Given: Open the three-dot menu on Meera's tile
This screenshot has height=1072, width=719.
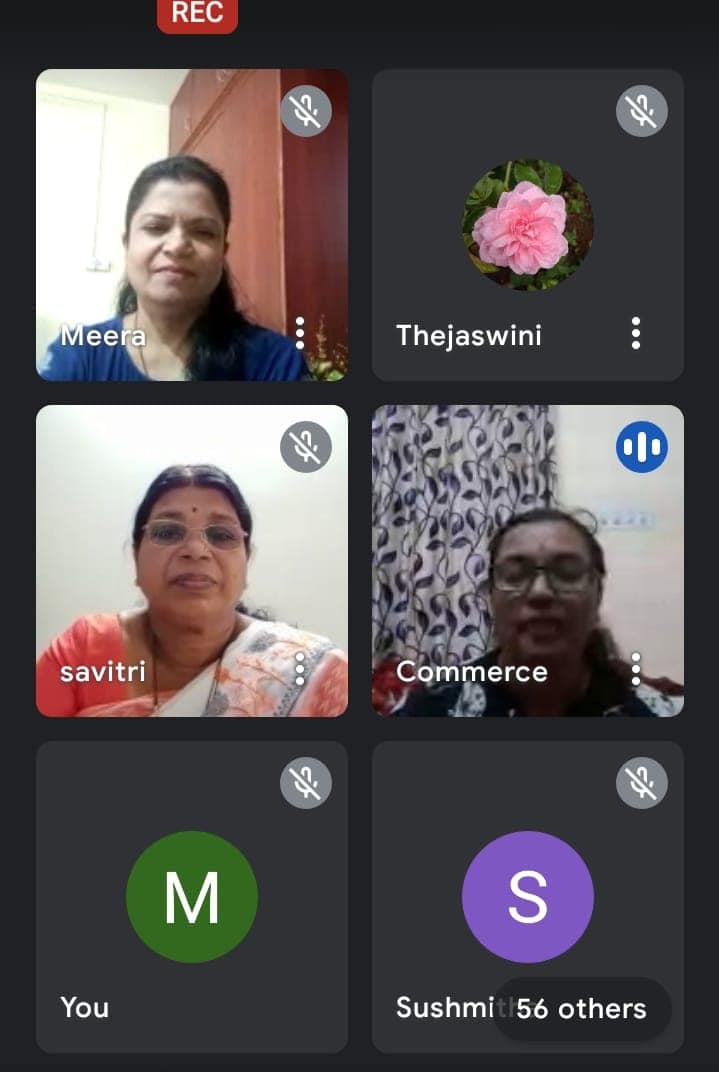Looking at the screenshot, I should click(x=300, y=333).
